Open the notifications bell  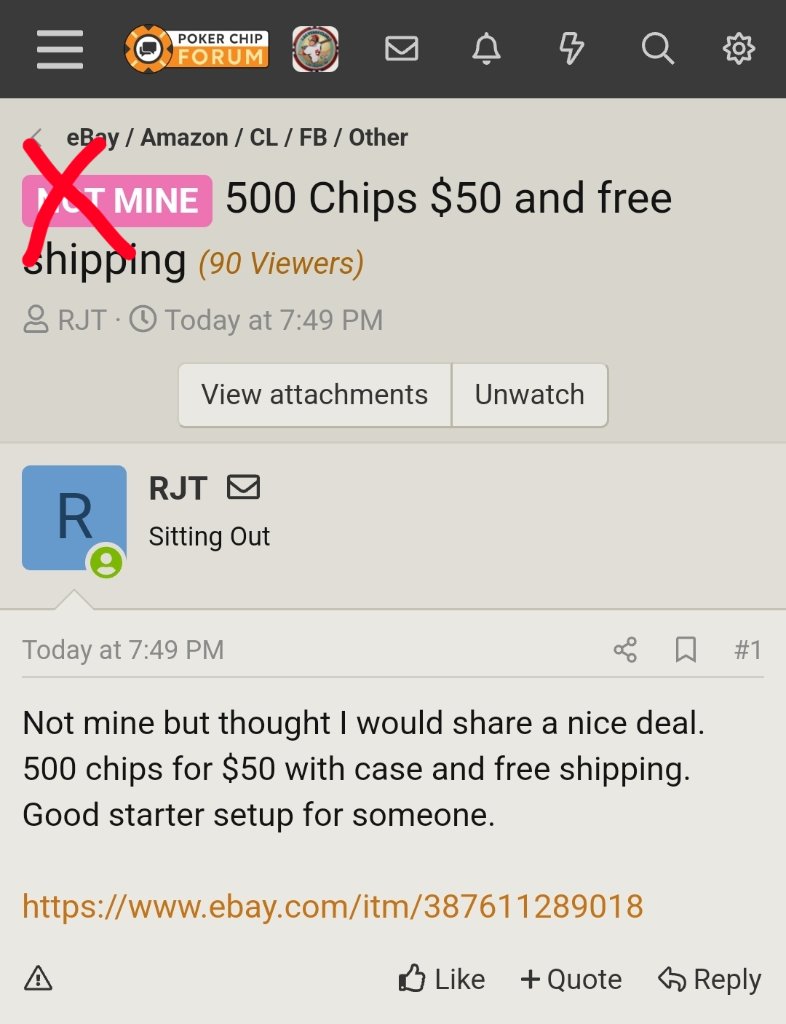[487, 49]
